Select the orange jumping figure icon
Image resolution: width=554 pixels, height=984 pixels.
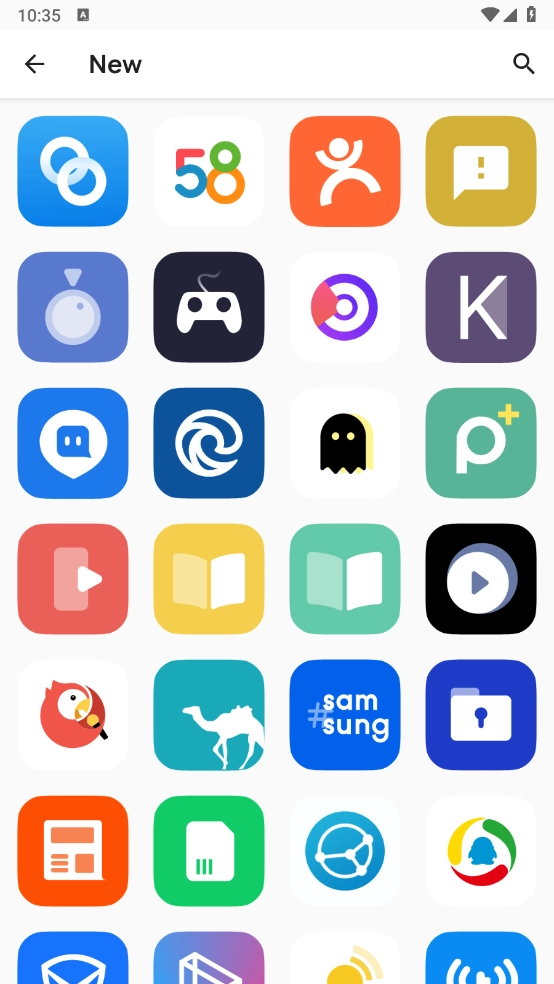pyautogui.click(x=345, y=171)
